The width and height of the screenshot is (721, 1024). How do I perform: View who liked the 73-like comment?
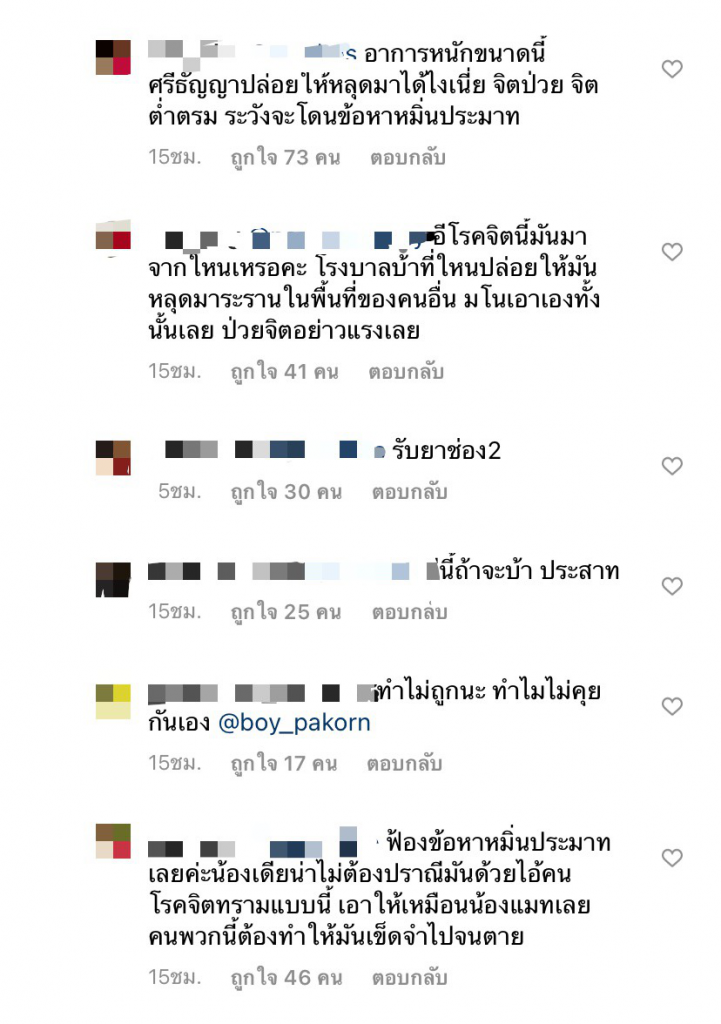click(x=286, y=157)
